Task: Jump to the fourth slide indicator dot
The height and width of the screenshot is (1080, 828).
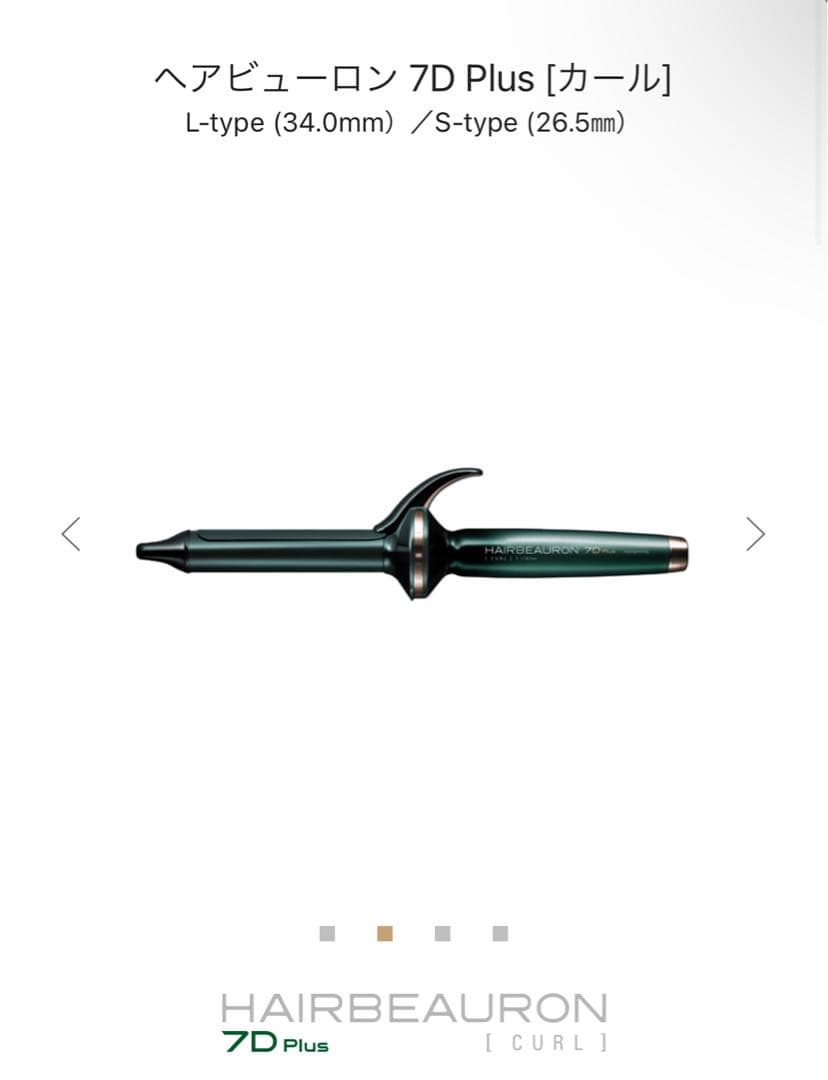Action: point(500,933)
